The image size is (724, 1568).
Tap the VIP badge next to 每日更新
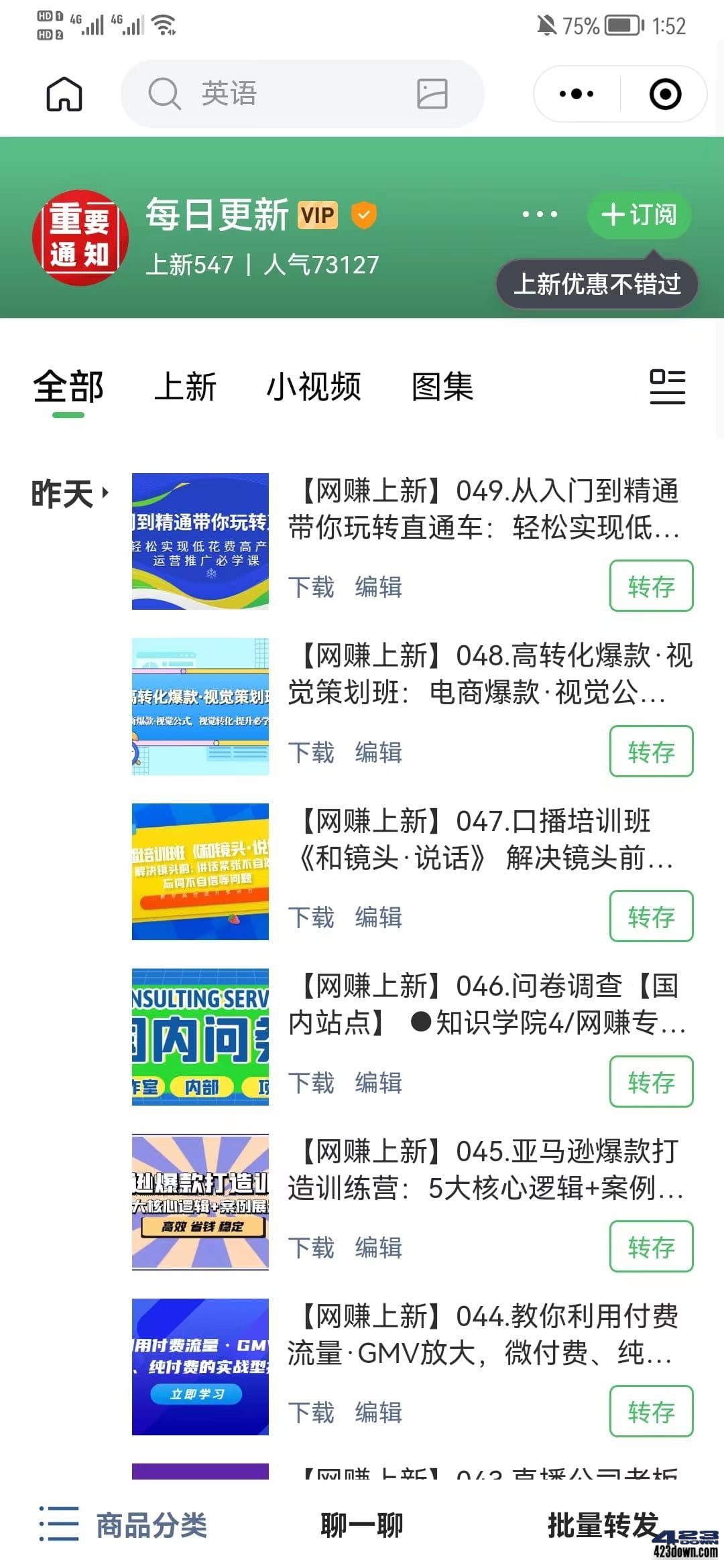tap(316, 215)
